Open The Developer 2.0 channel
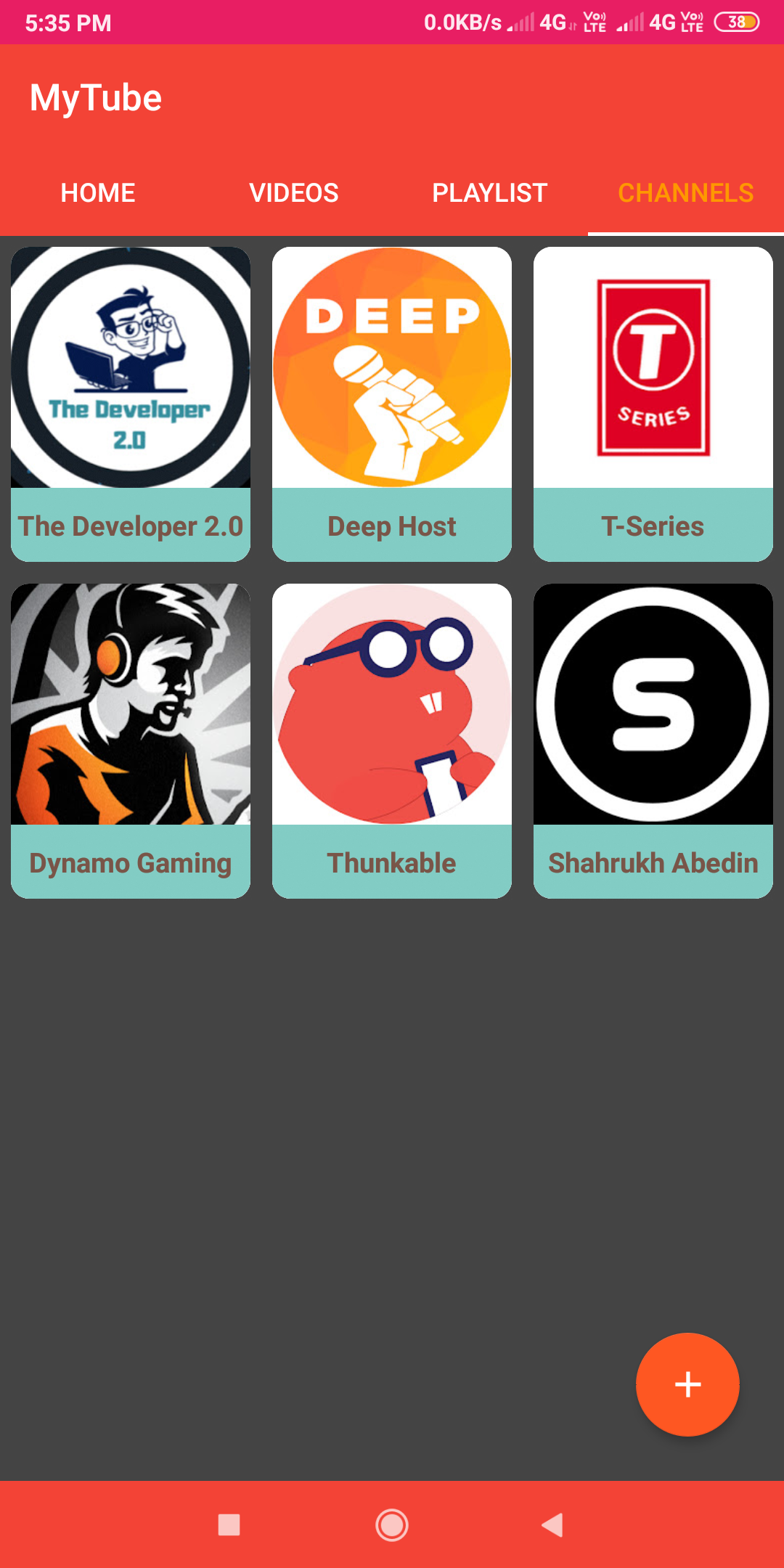Viewport: 784px width, 1568px height. click(131, 404)
